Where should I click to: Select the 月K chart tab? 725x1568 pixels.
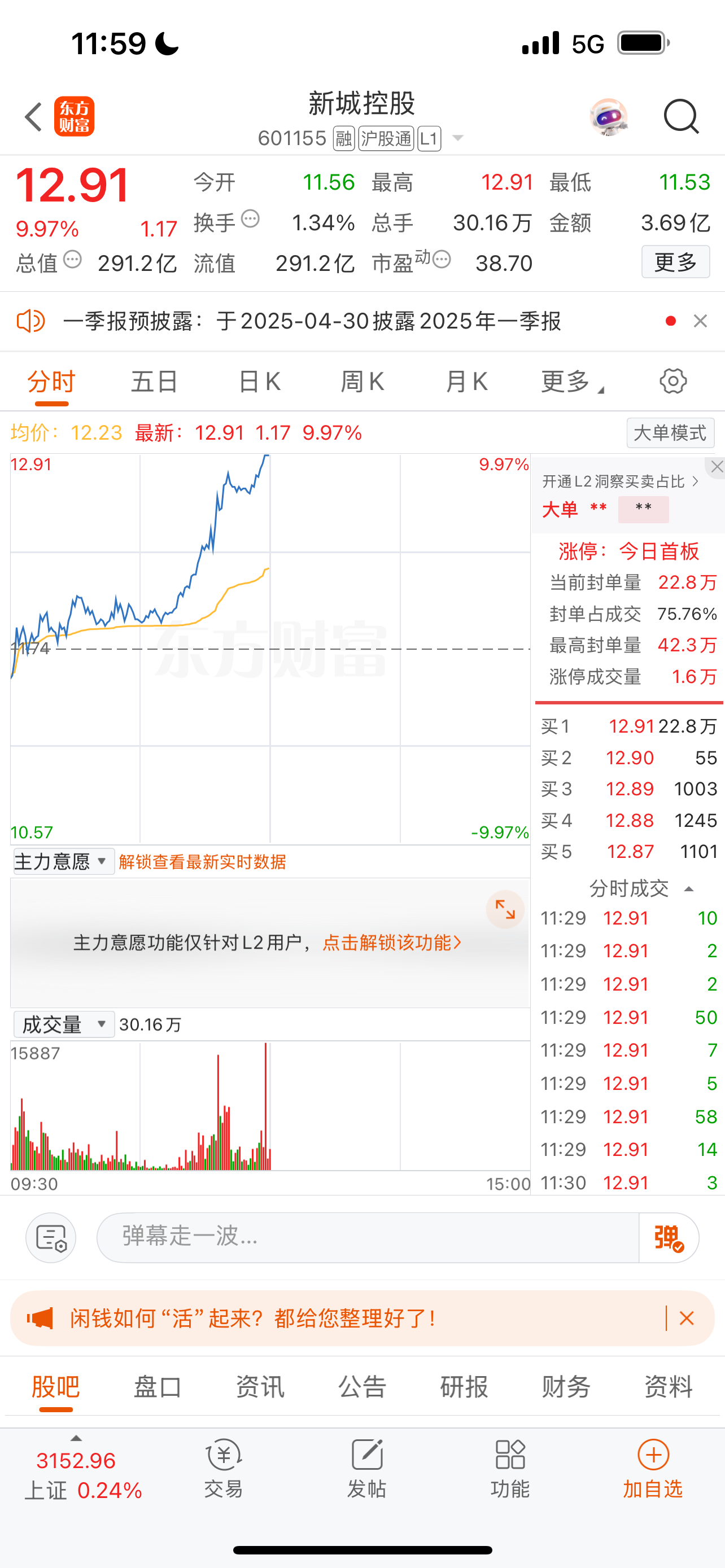[x=466, y=382]
